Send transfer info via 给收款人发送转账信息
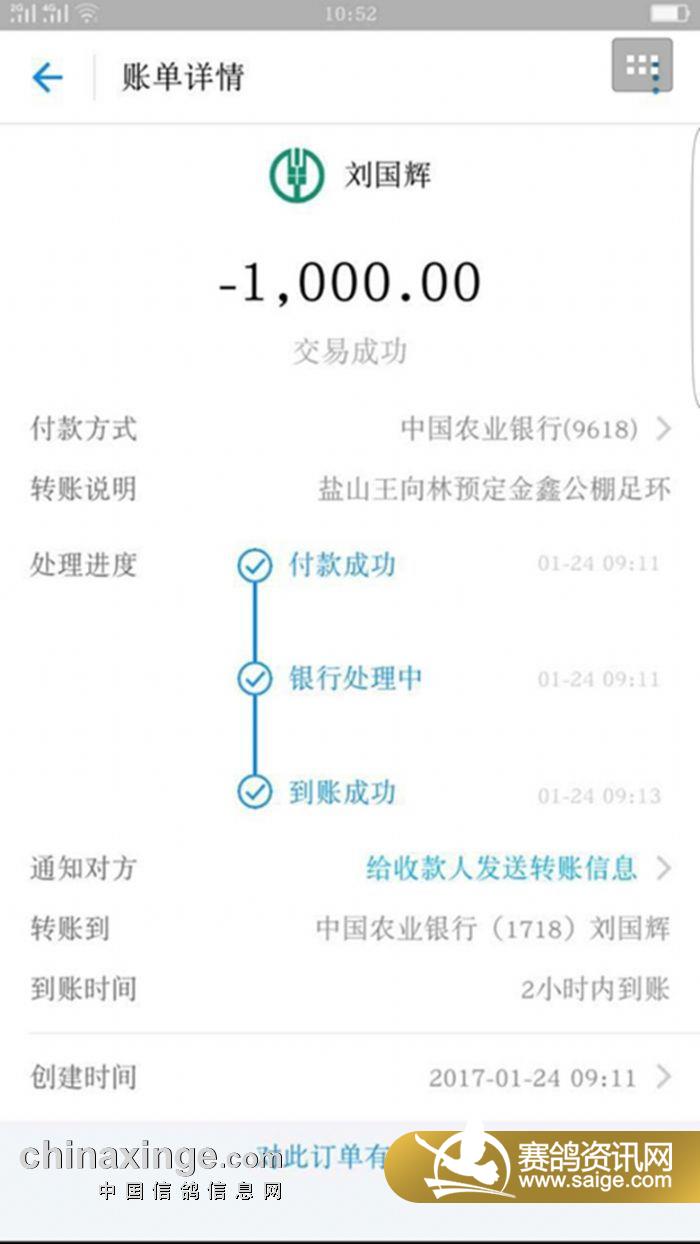The image size is (700, 1244). [x=501, y=867]
